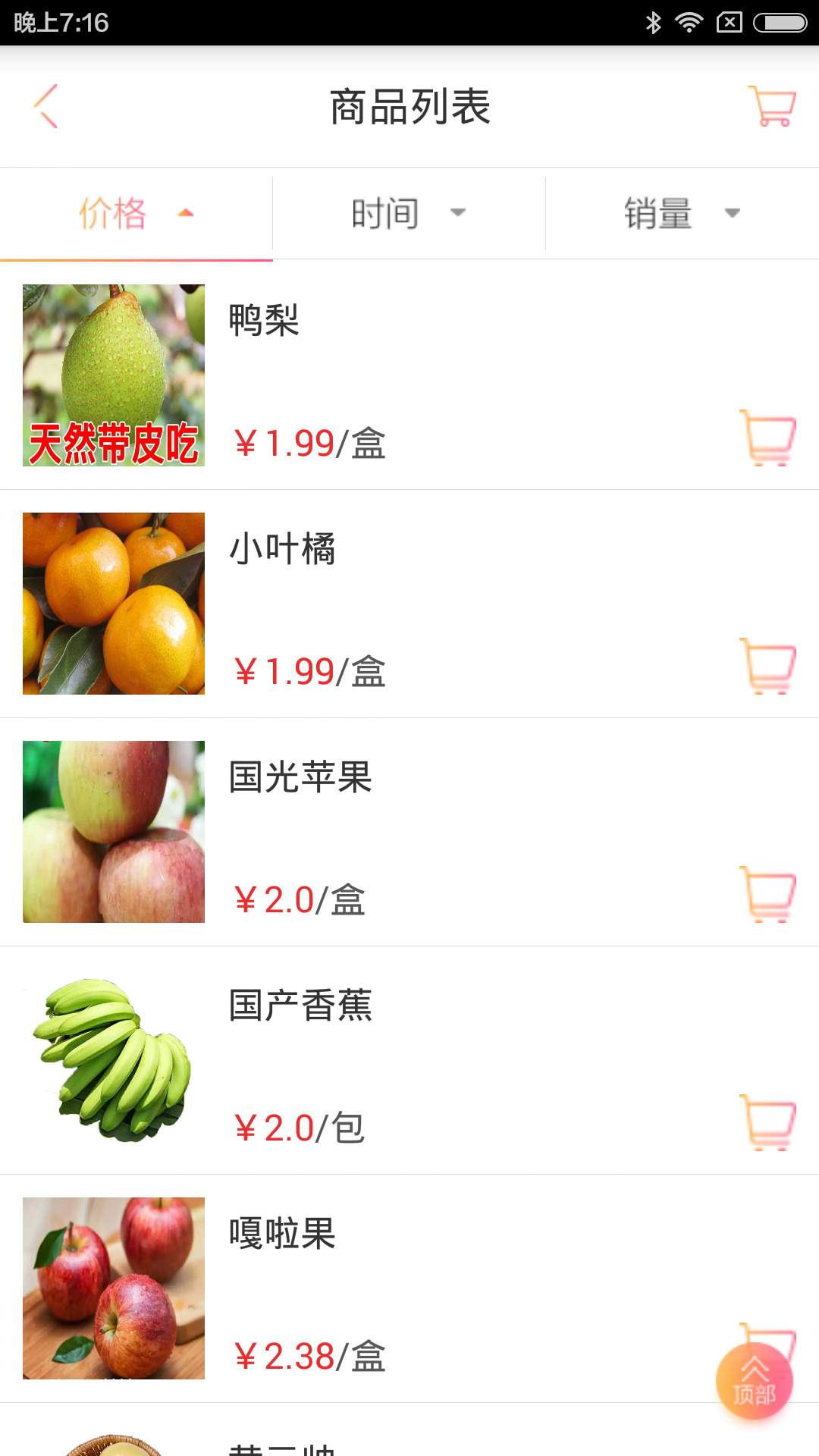View details of 嘎啦果 product
819x1456 pixels.
284,1233
